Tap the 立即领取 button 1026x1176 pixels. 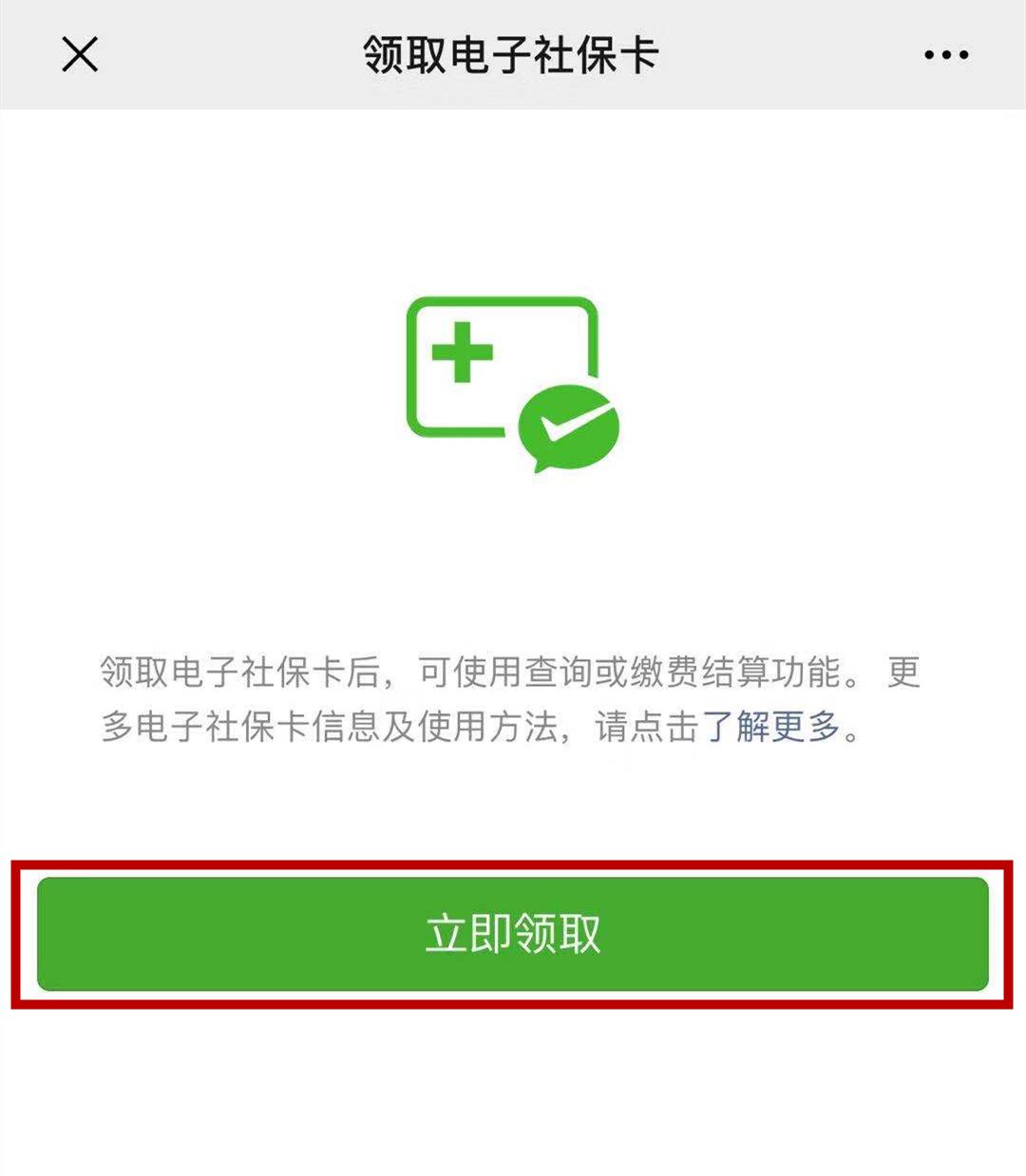click(513, 934)
